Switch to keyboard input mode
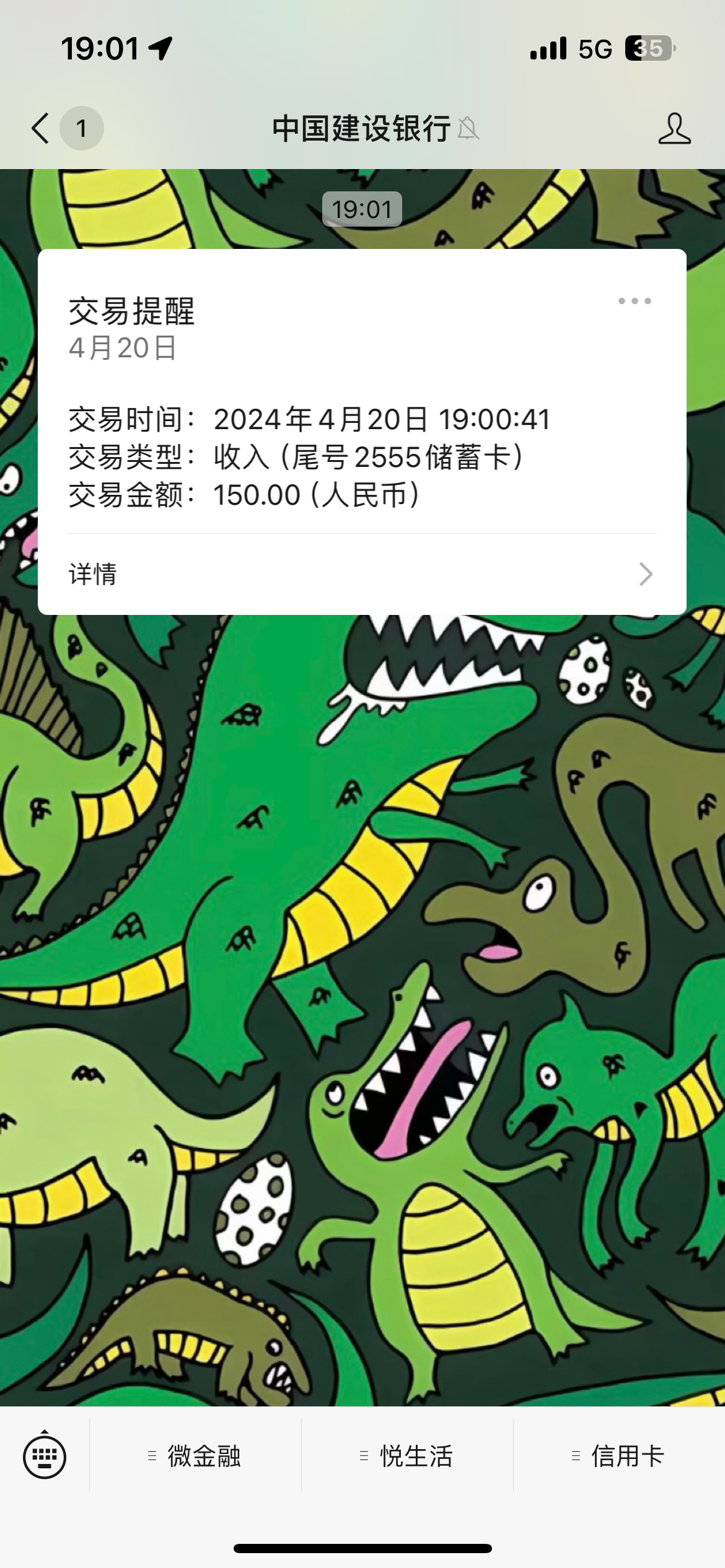This screenshot has height=1568, width=725. coord(45,1457)
